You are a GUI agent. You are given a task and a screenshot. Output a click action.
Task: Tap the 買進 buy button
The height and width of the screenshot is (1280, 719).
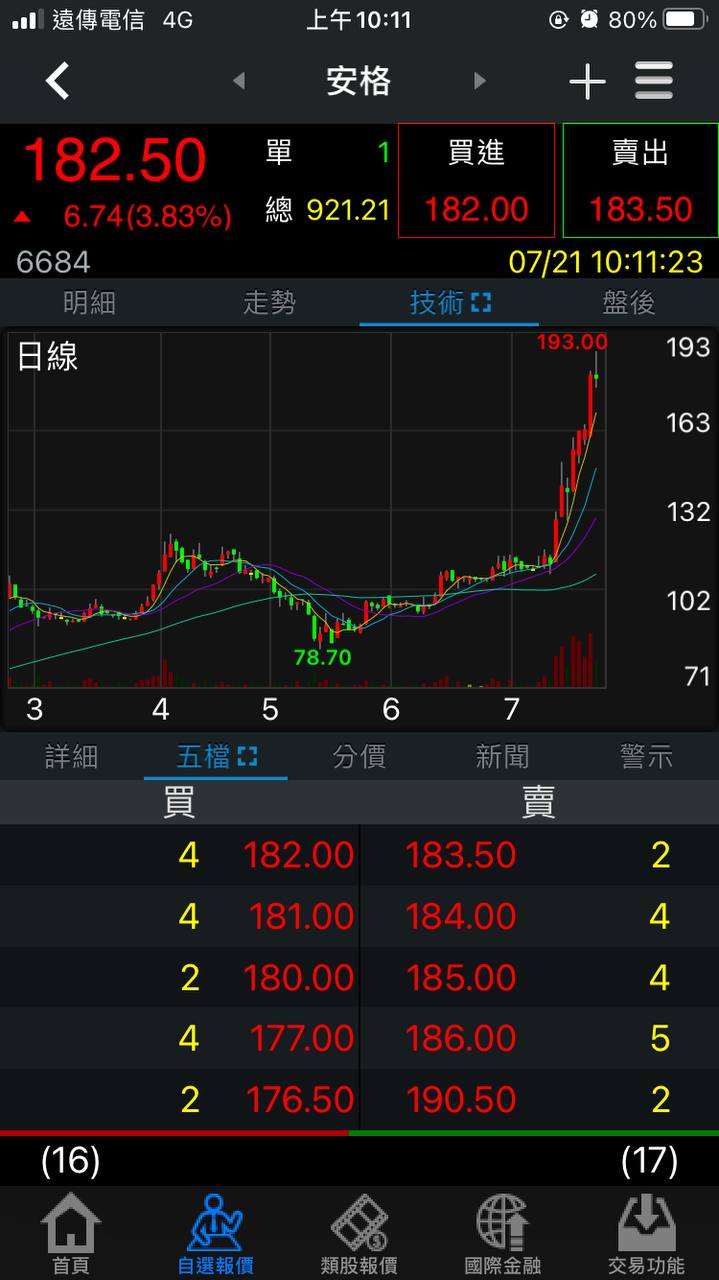pos(476,181)
